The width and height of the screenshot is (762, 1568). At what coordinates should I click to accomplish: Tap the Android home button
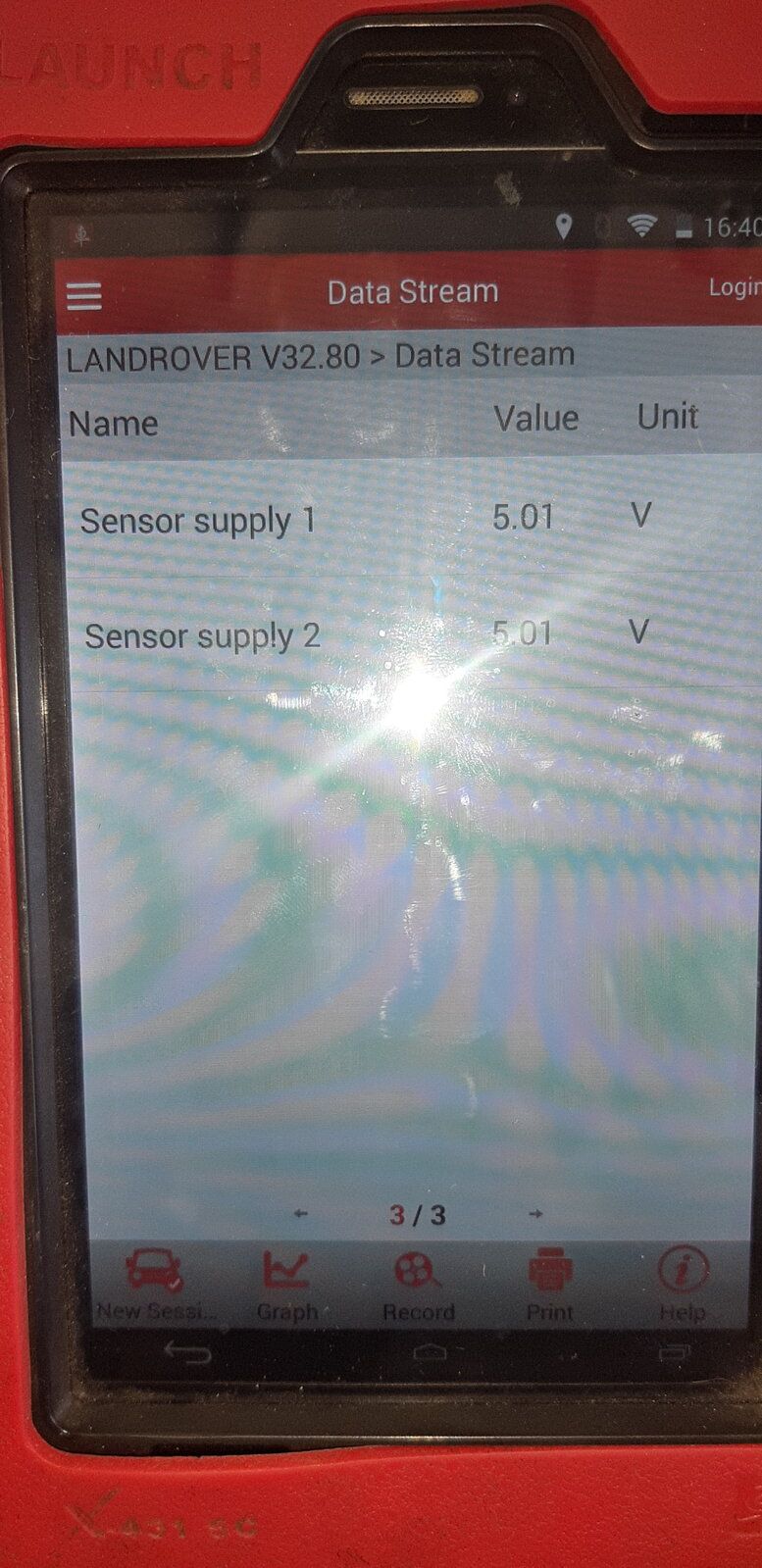click(x=431, y=1353)
